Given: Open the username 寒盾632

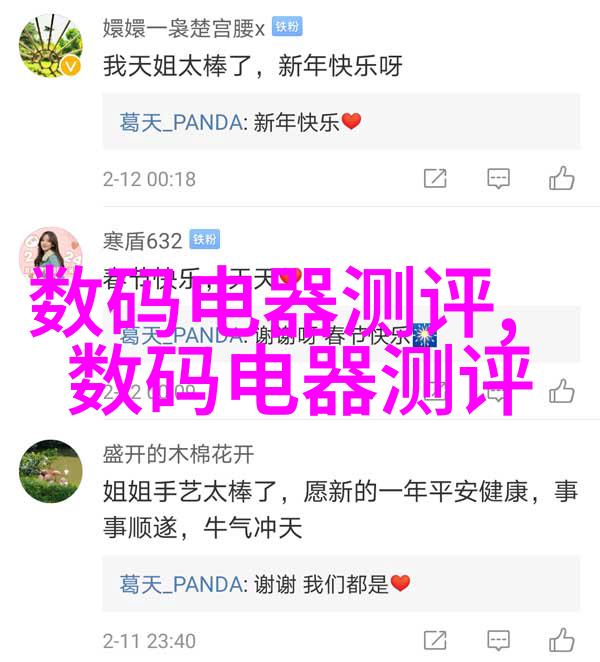Looking at the screenshot, I should point(142,240).
